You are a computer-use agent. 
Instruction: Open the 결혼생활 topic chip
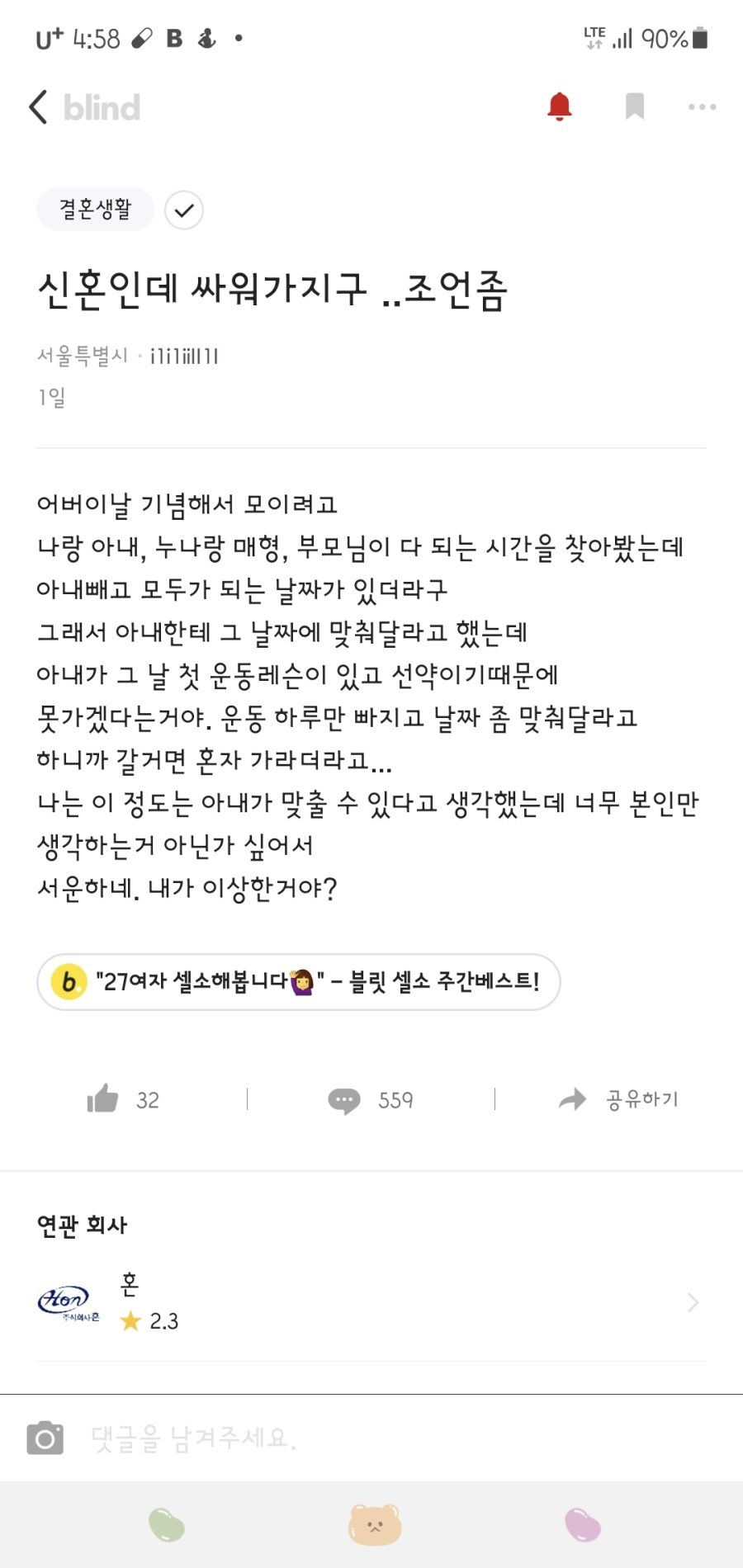click(95, 210)
